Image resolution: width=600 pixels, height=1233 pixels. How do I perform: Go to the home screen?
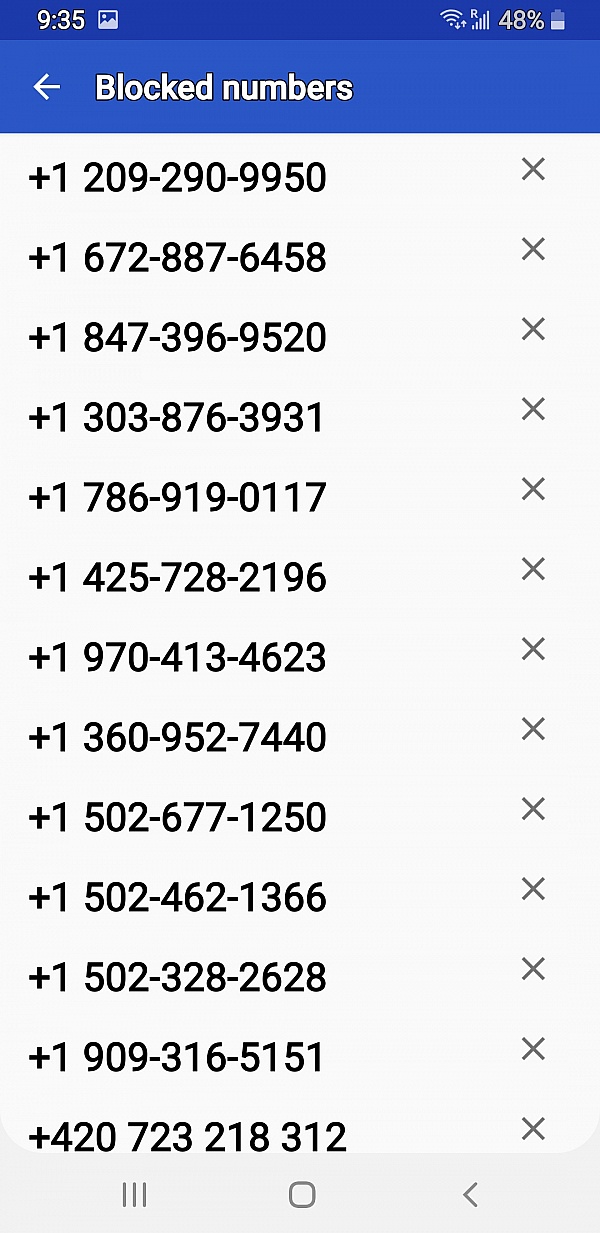[x=302, y=1194]
